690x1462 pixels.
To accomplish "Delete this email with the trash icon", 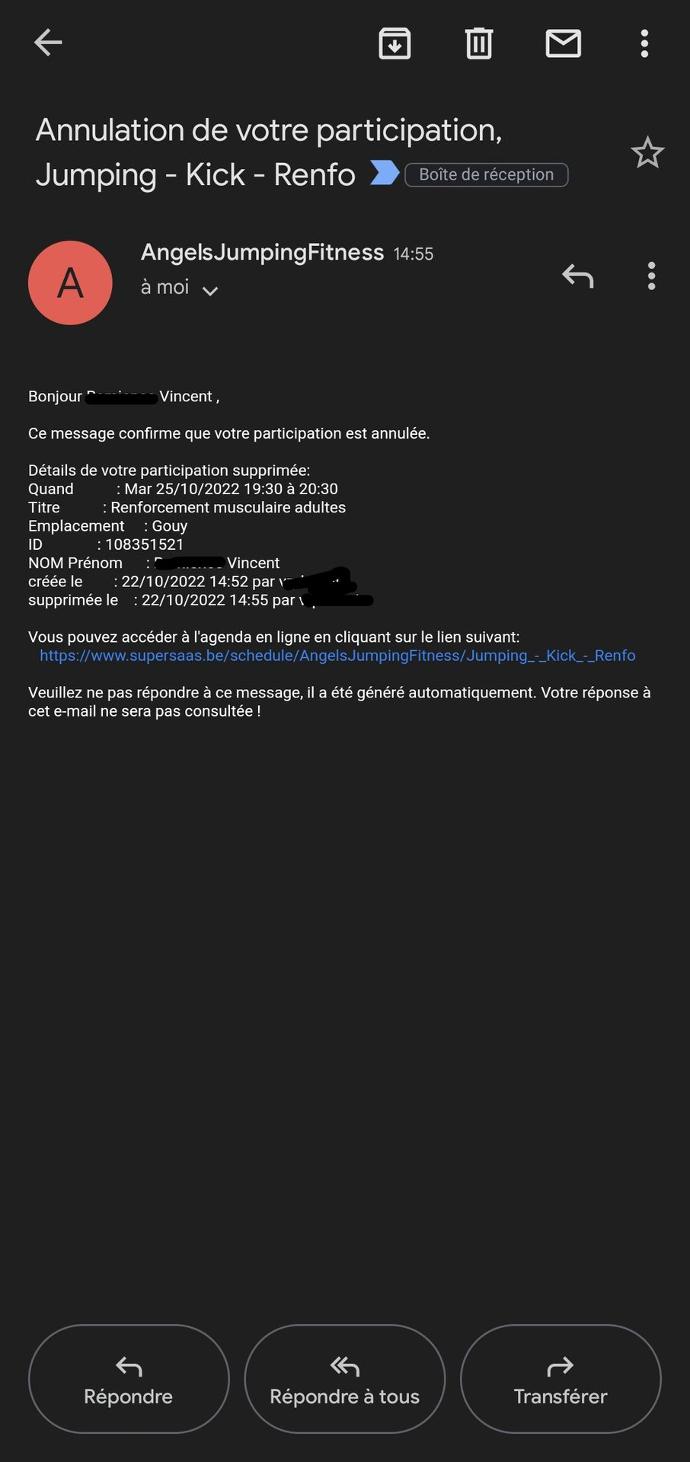I will 479,43.
